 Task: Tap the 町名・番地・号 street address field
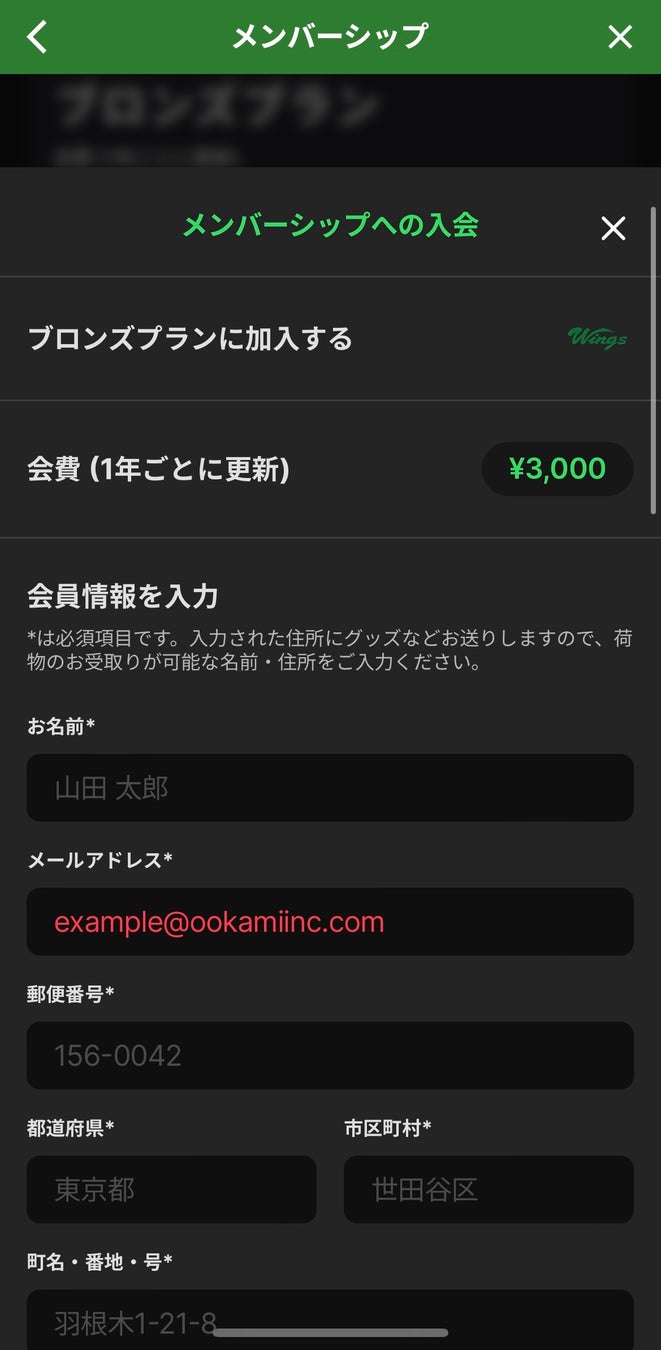330,1320
